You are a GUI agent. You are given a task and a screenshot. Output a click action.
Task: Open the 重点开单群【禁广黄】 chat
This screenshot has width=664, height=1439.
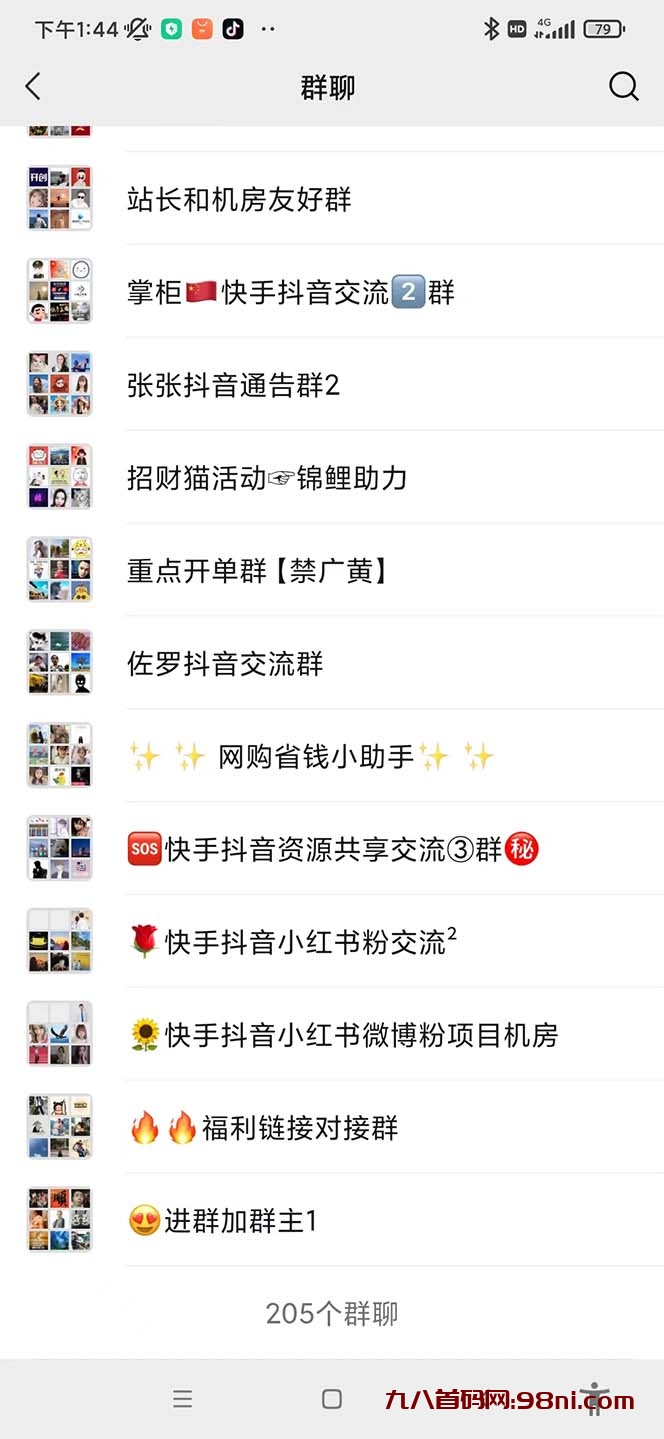257,571
